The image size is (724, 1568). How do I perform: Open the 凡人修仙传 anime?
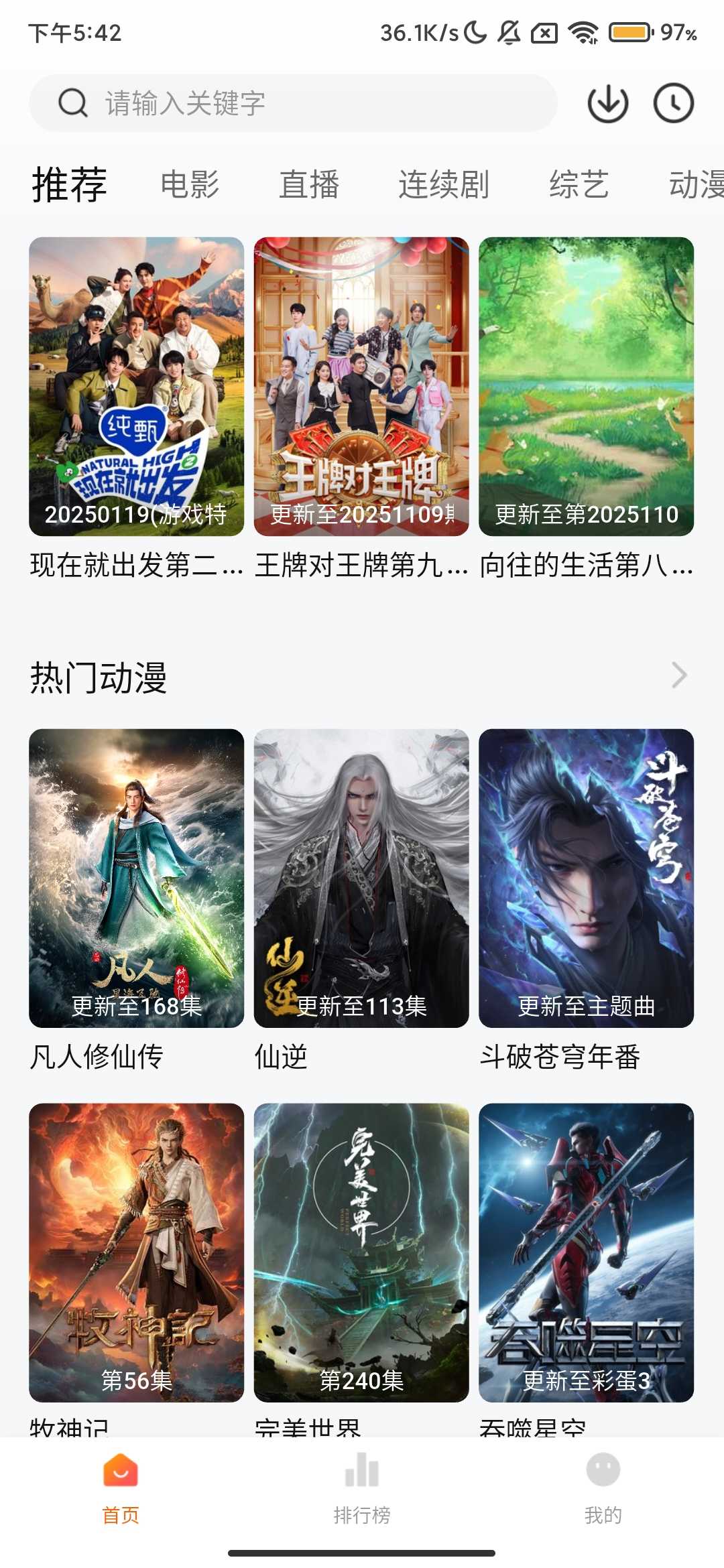pyautogui.click(x=136, y=878)
